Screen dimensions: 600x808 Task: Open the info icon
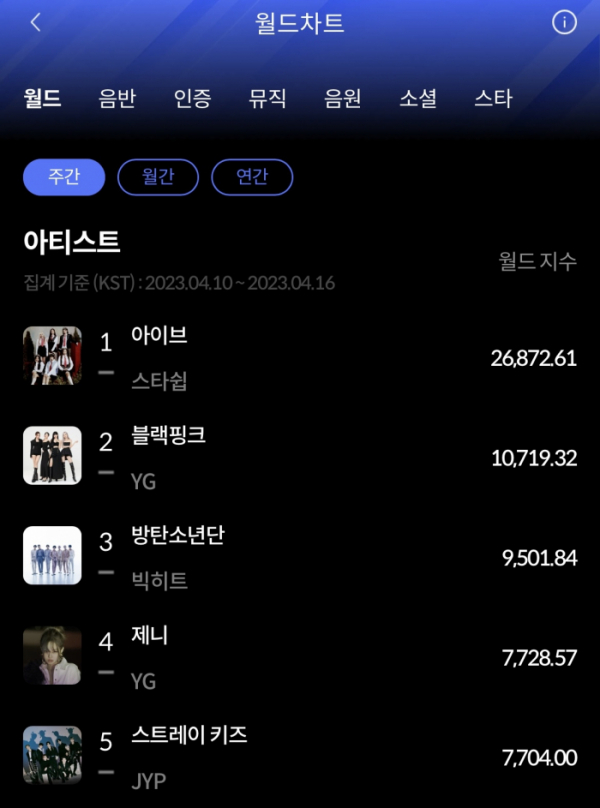coord(564,23)
